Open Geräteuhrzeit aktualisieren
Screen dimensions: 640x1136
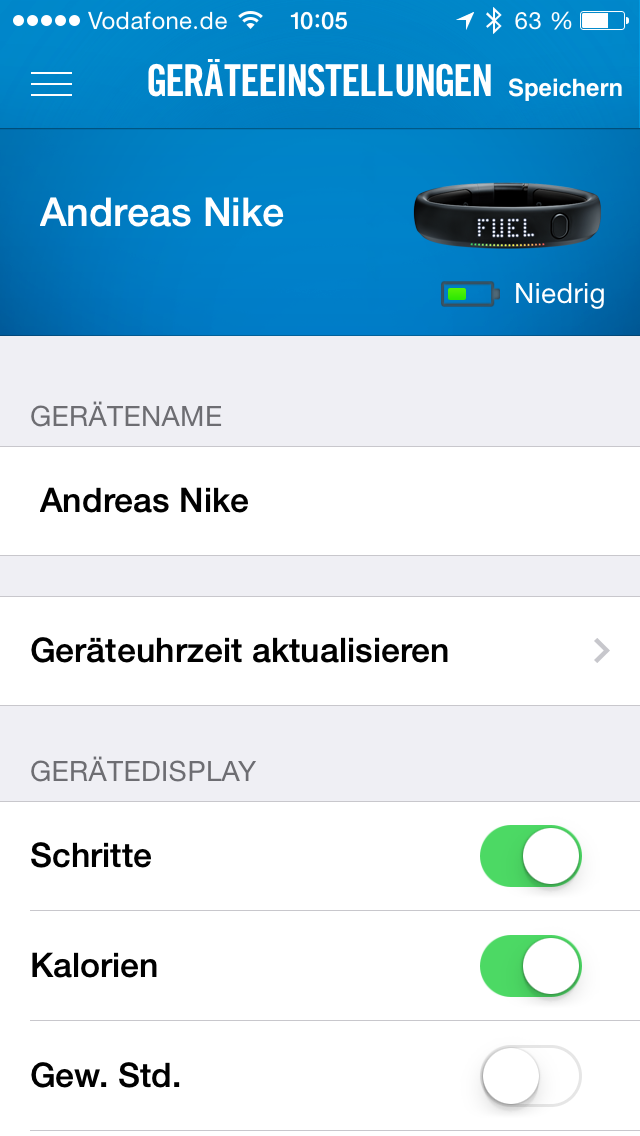pos(320,651)
